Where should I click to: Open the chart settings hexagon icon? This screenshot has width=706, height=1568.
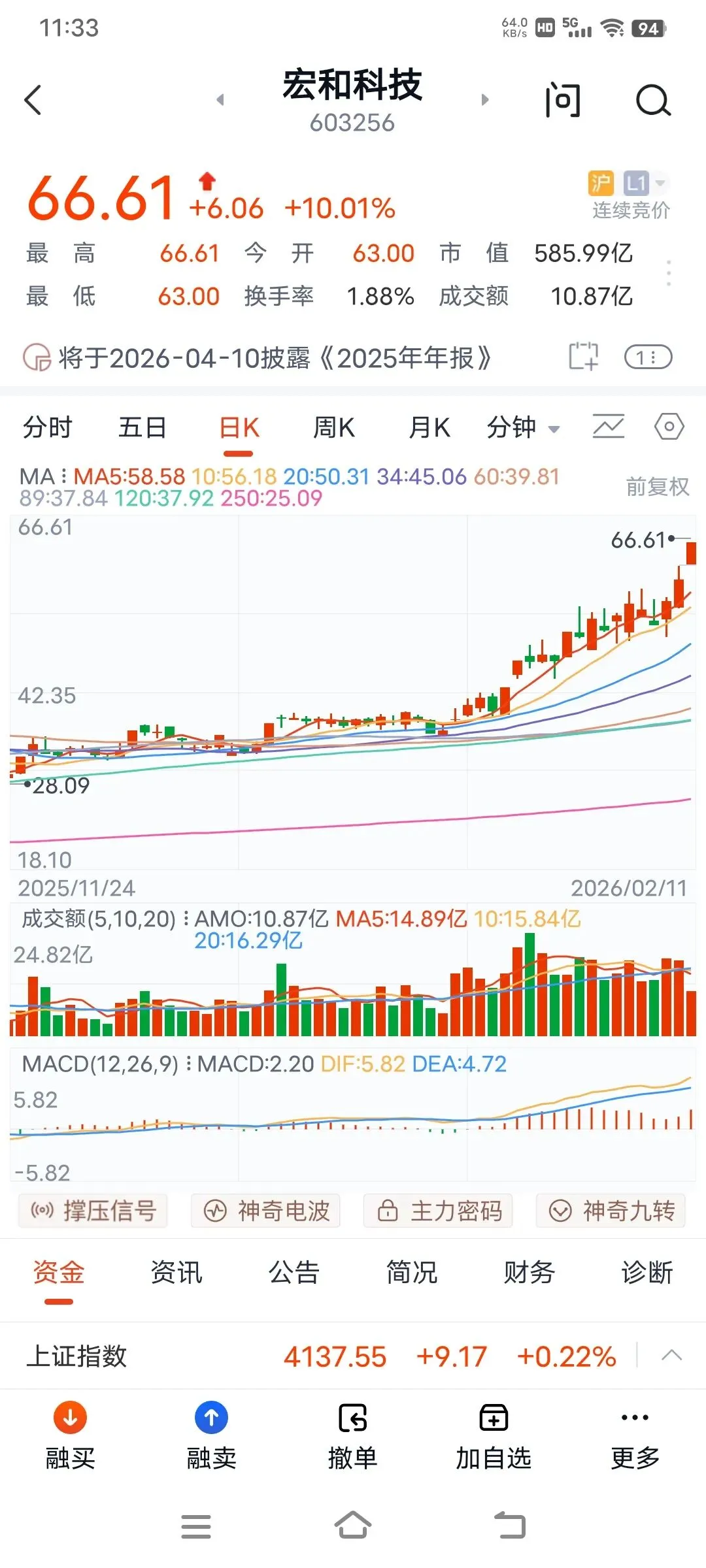point(669,427)
